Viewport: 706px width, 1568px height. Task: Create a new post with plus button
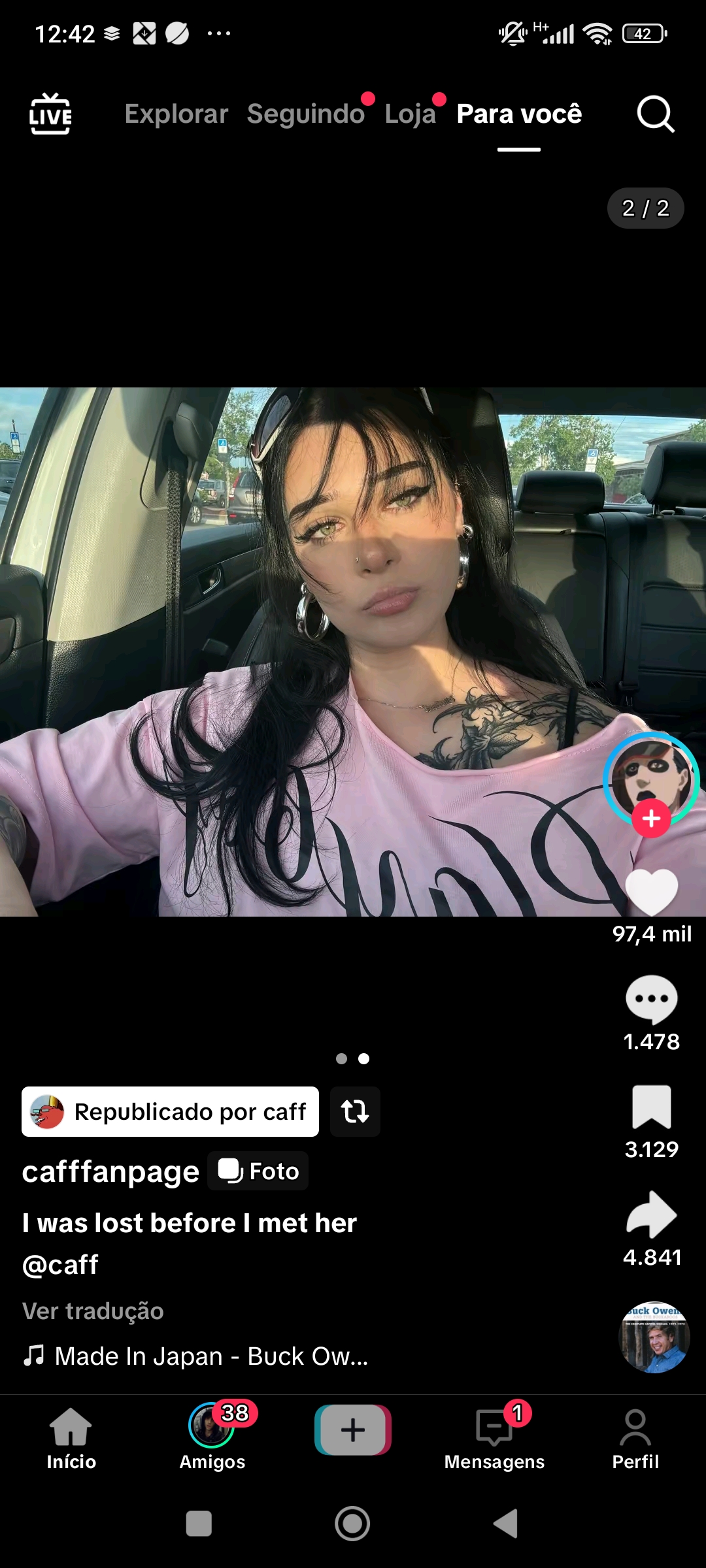pos(353,1430)
